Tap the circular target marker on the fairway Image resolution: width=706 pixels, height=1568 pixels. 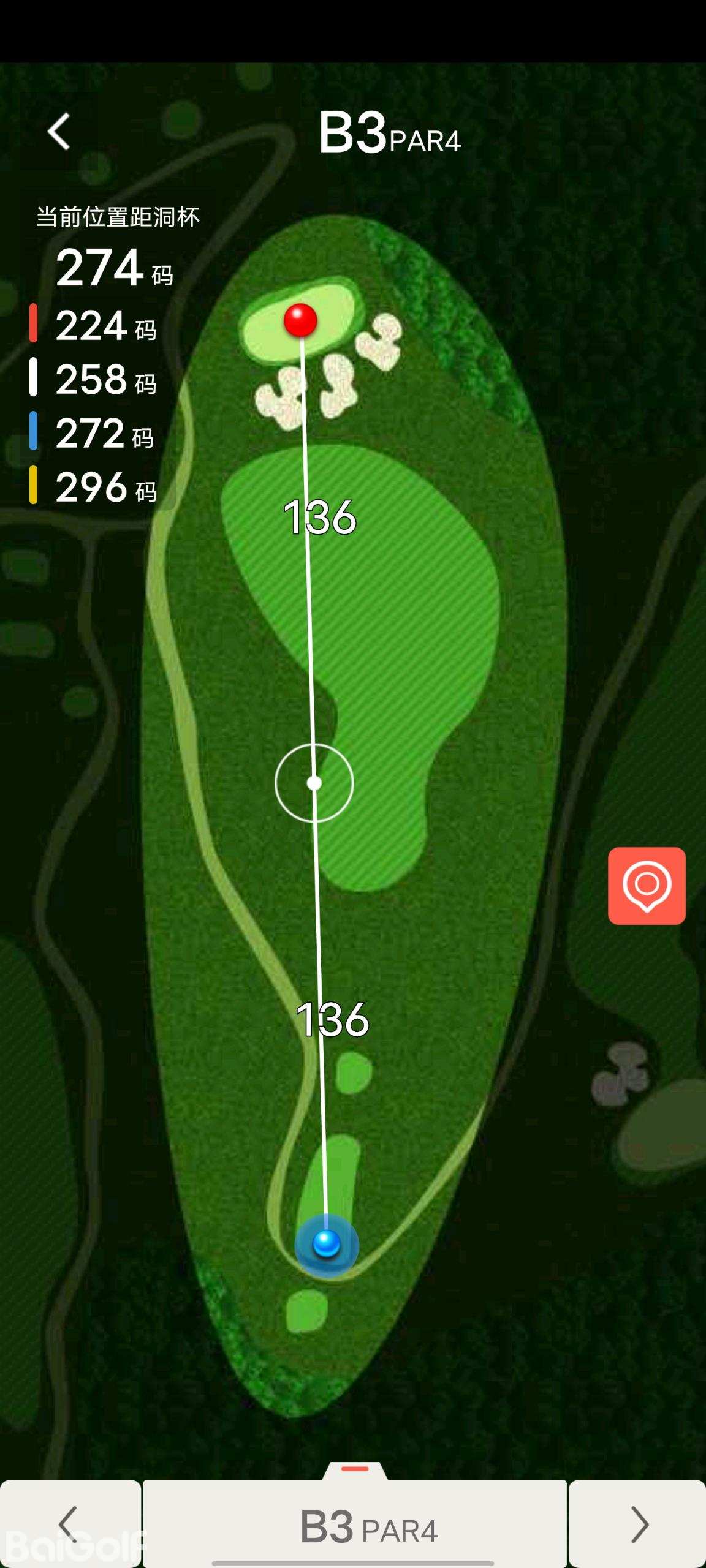point(314,783)
